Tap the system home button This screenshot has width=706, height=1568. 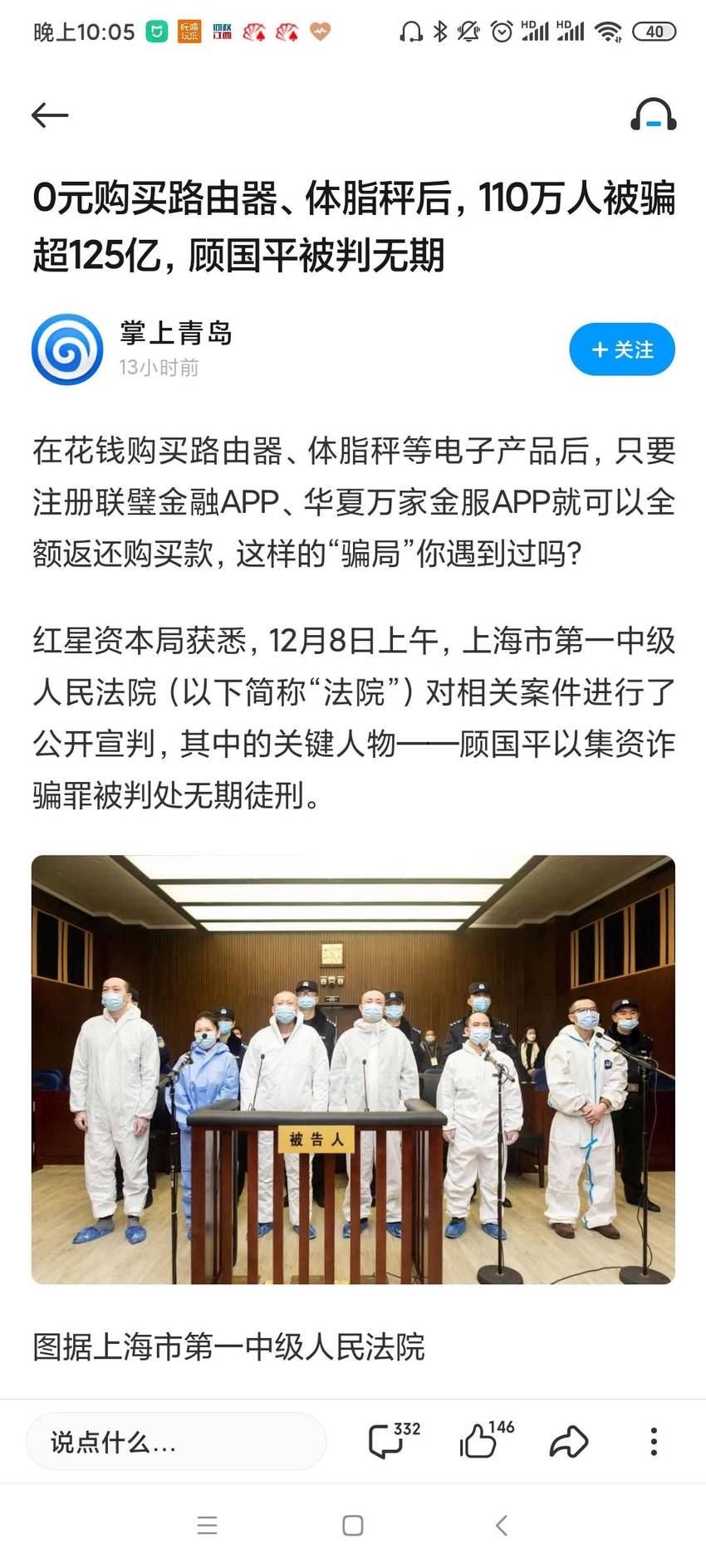point(353,1526)
